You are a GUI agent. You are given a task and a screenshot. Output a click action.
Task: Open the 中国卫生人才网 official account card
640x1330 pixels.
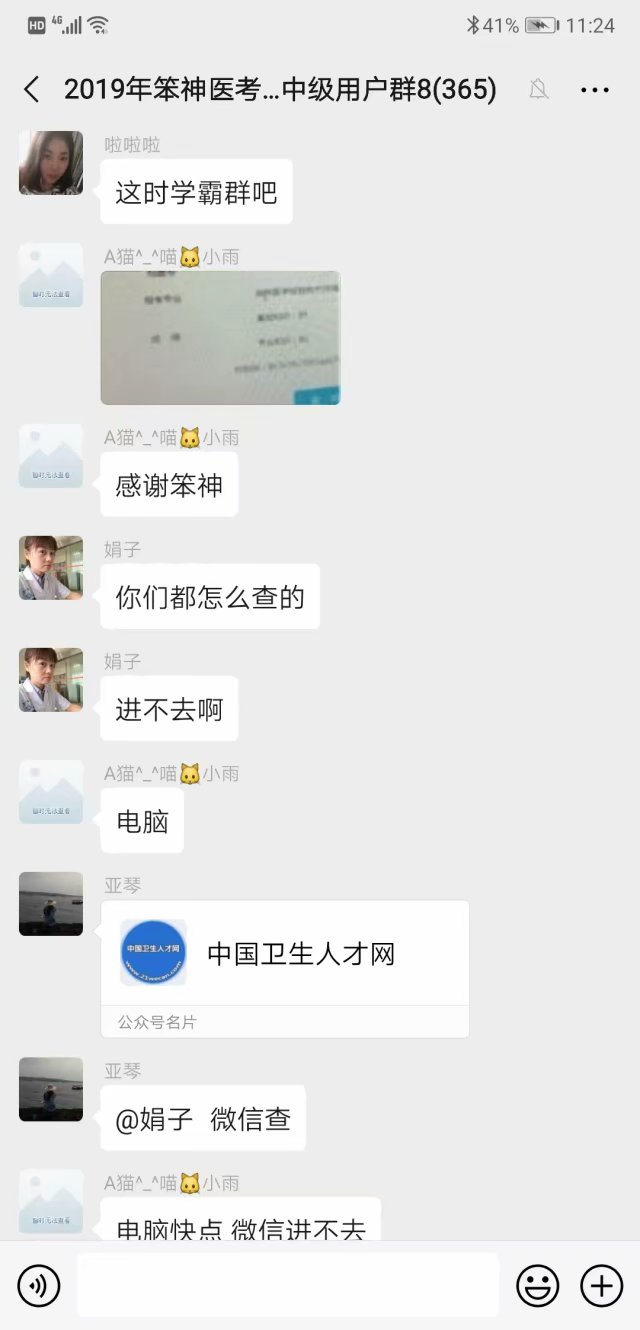[285, 955]
